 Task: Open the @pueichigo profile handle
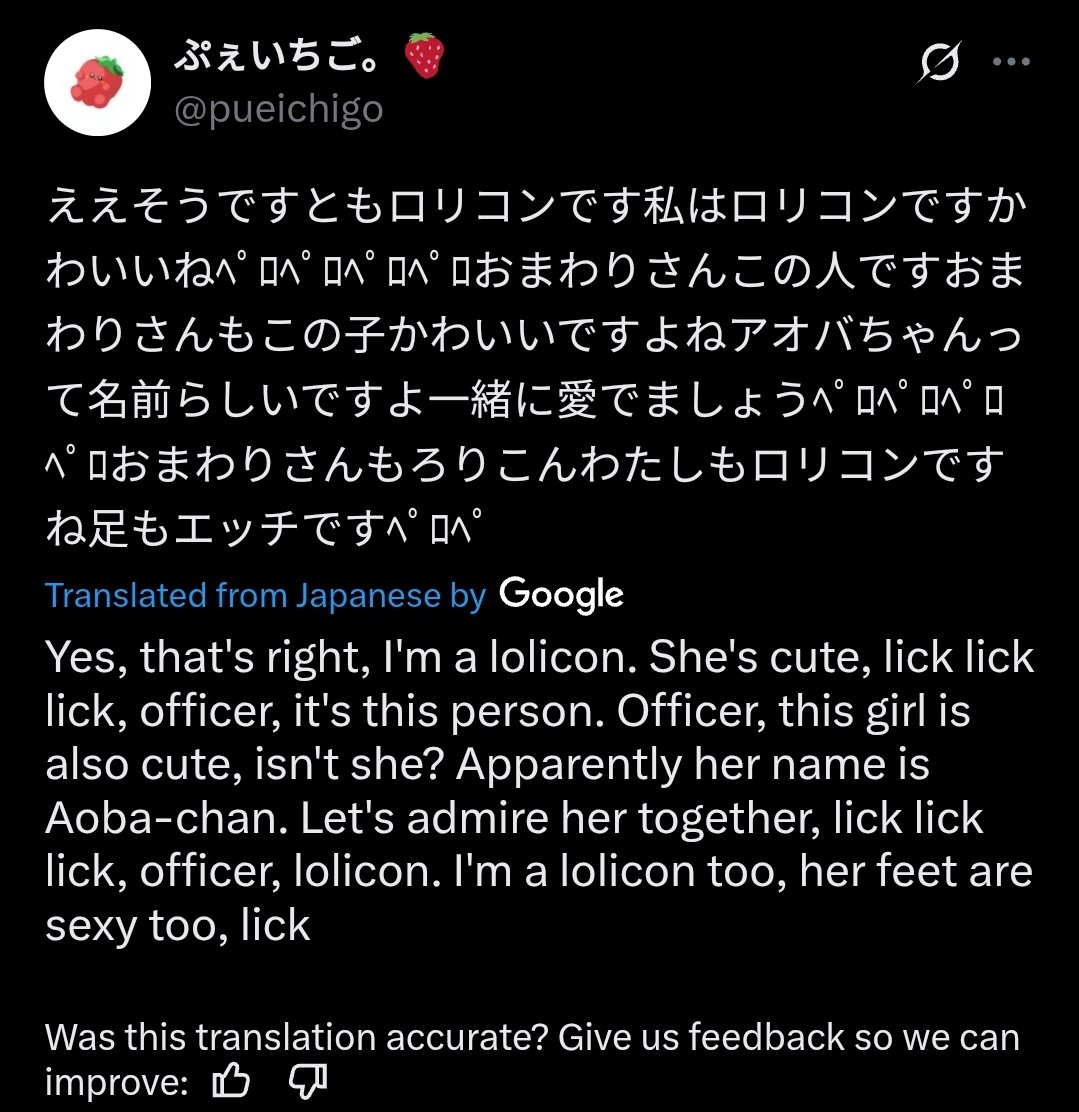[x=278, y=108]
